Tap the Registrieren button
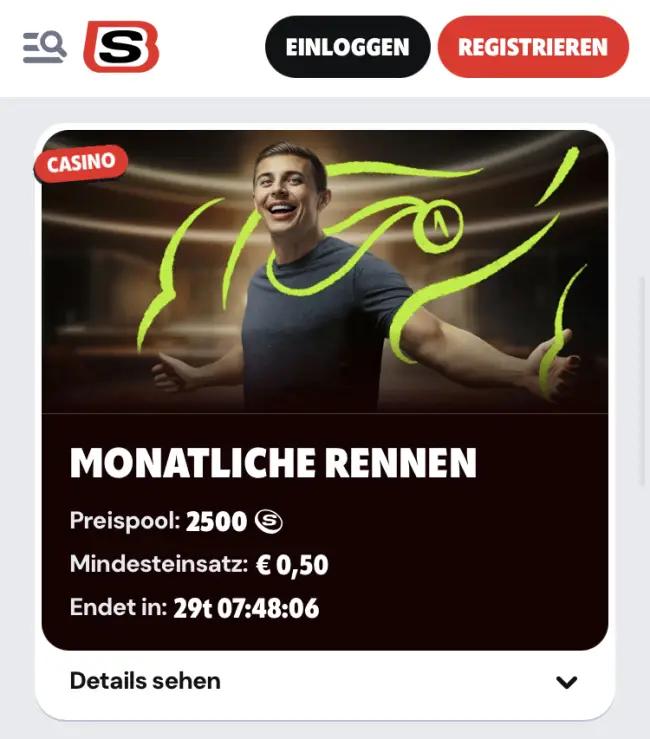This screenshot has height=739, width=650. click(x=533, y=47)
